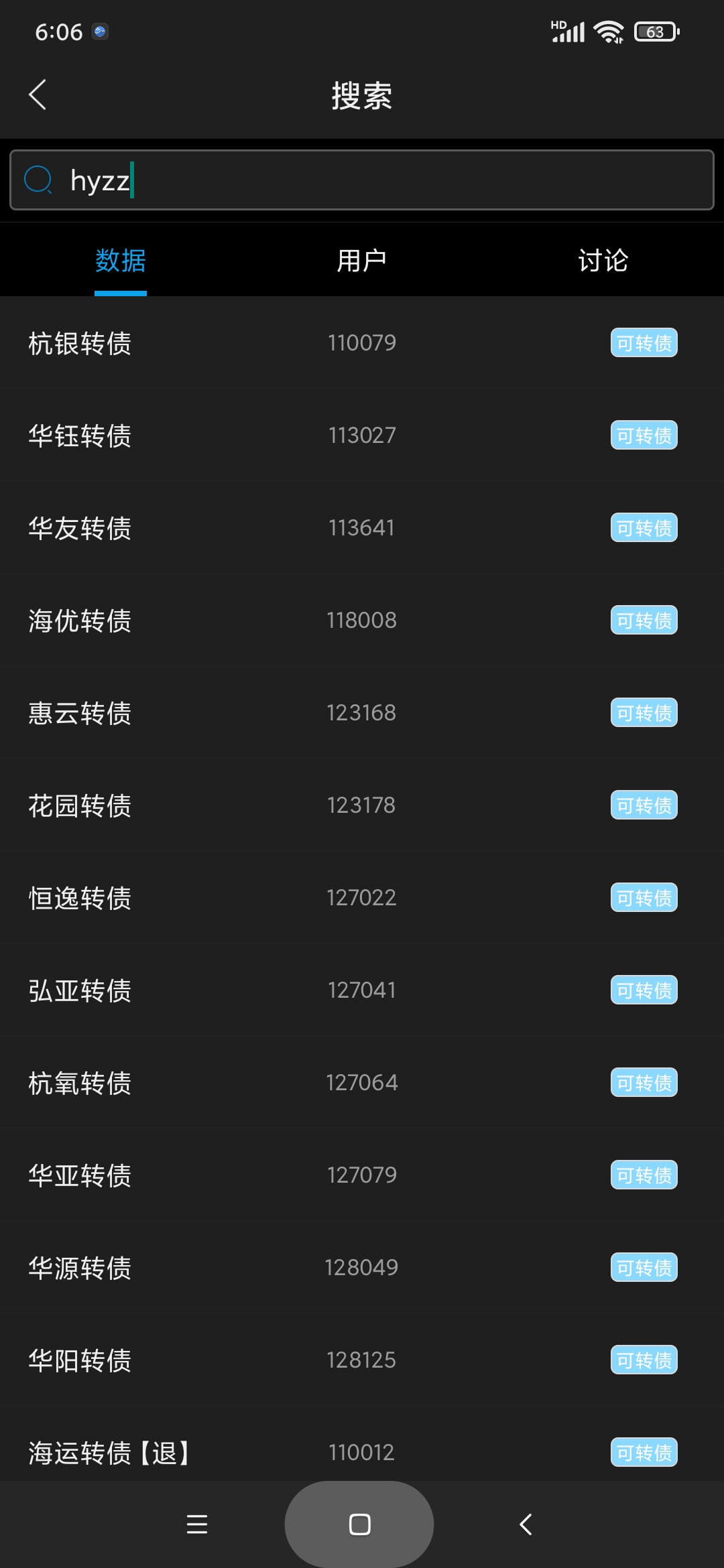Image resolution: width=724 pixels, height=1568 pixels.
Task: Switch to the 用户 tab
Action: pos(361,261)
